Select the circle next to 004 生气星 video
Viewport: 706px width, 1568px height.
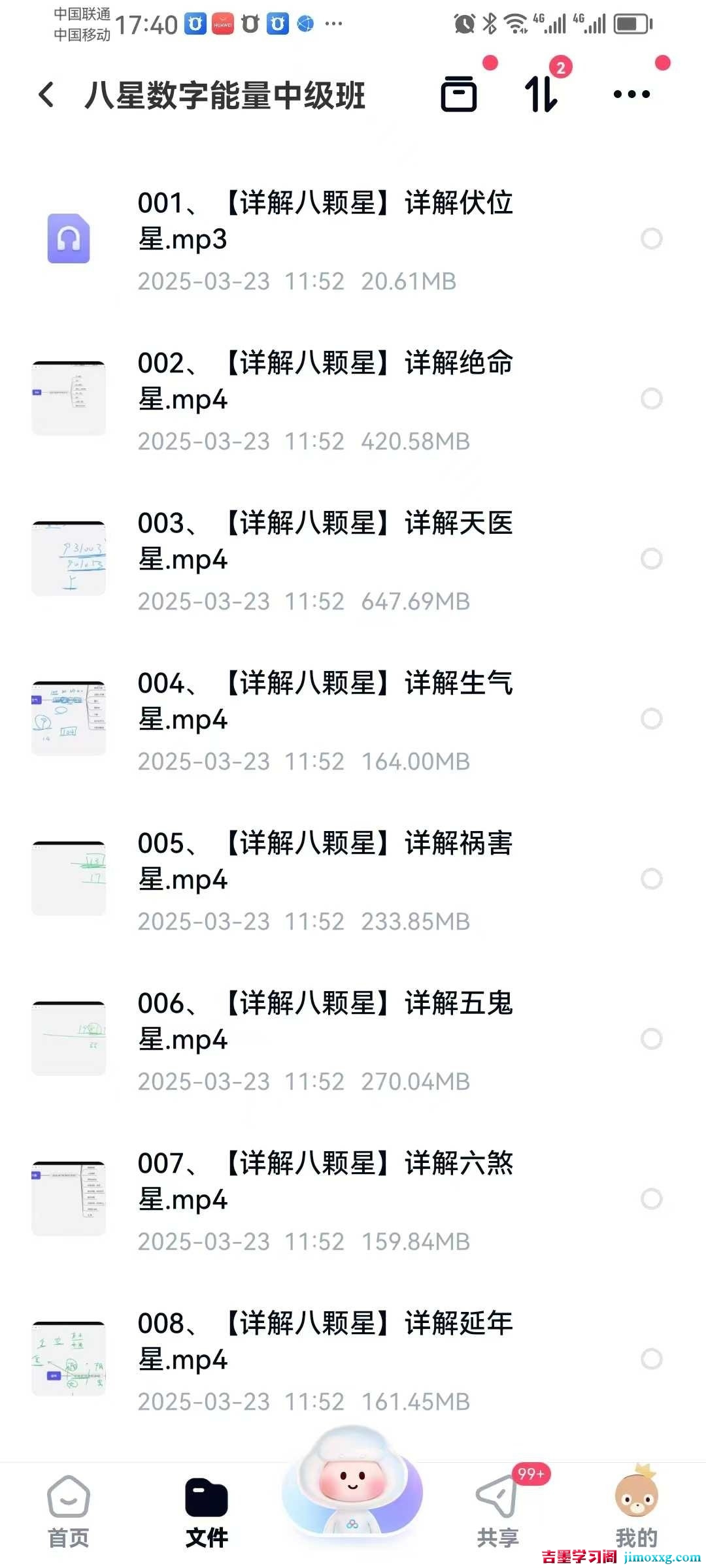click(x=650, y=719)
